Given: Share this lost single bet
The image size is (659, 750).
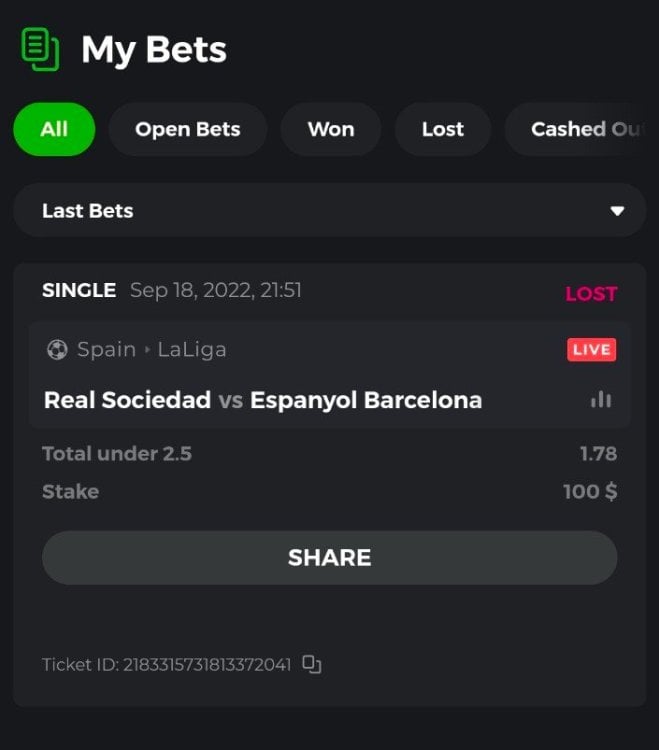Looking at the screenshot, I should pos(329,558).
